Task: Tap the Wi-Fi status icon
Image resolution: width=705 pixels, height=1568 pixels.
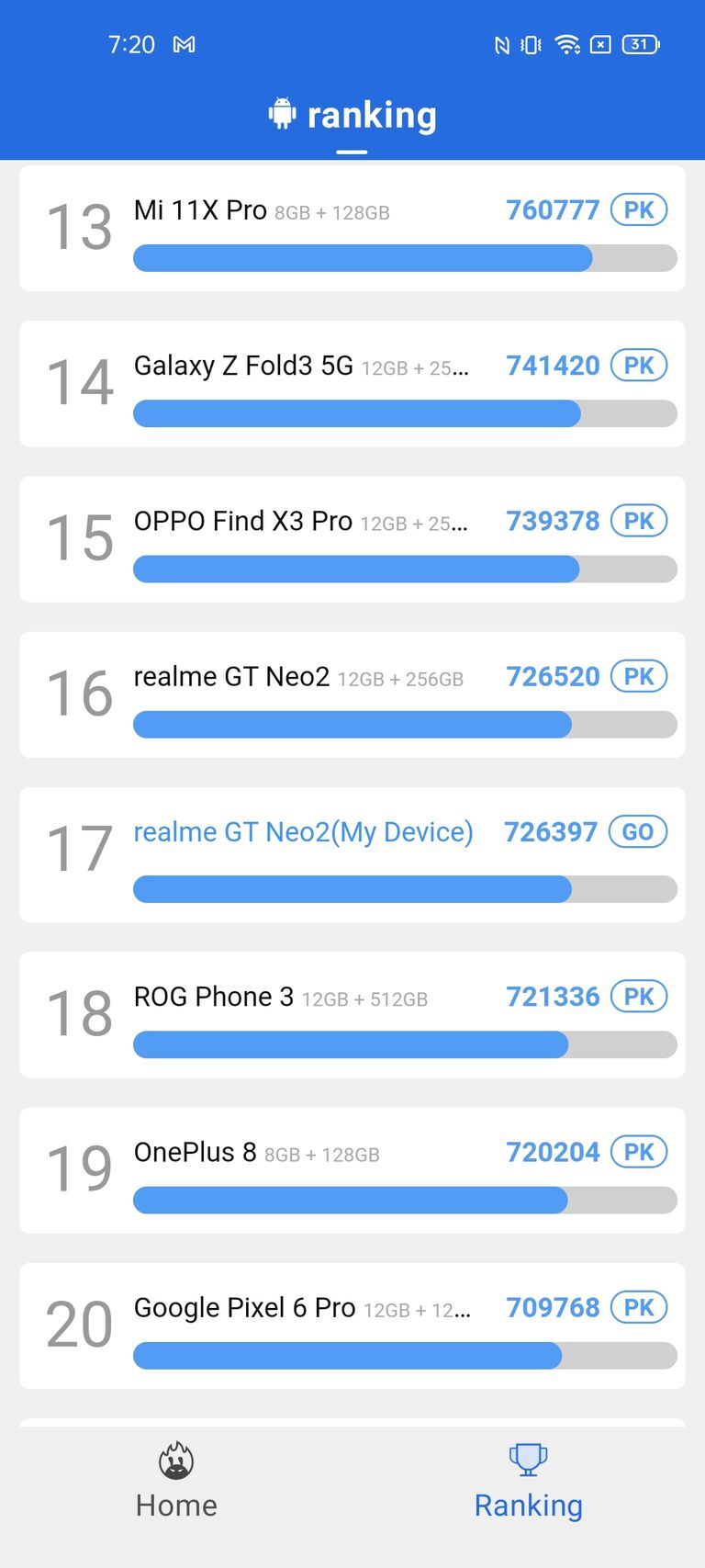Action: coord(565,44)
